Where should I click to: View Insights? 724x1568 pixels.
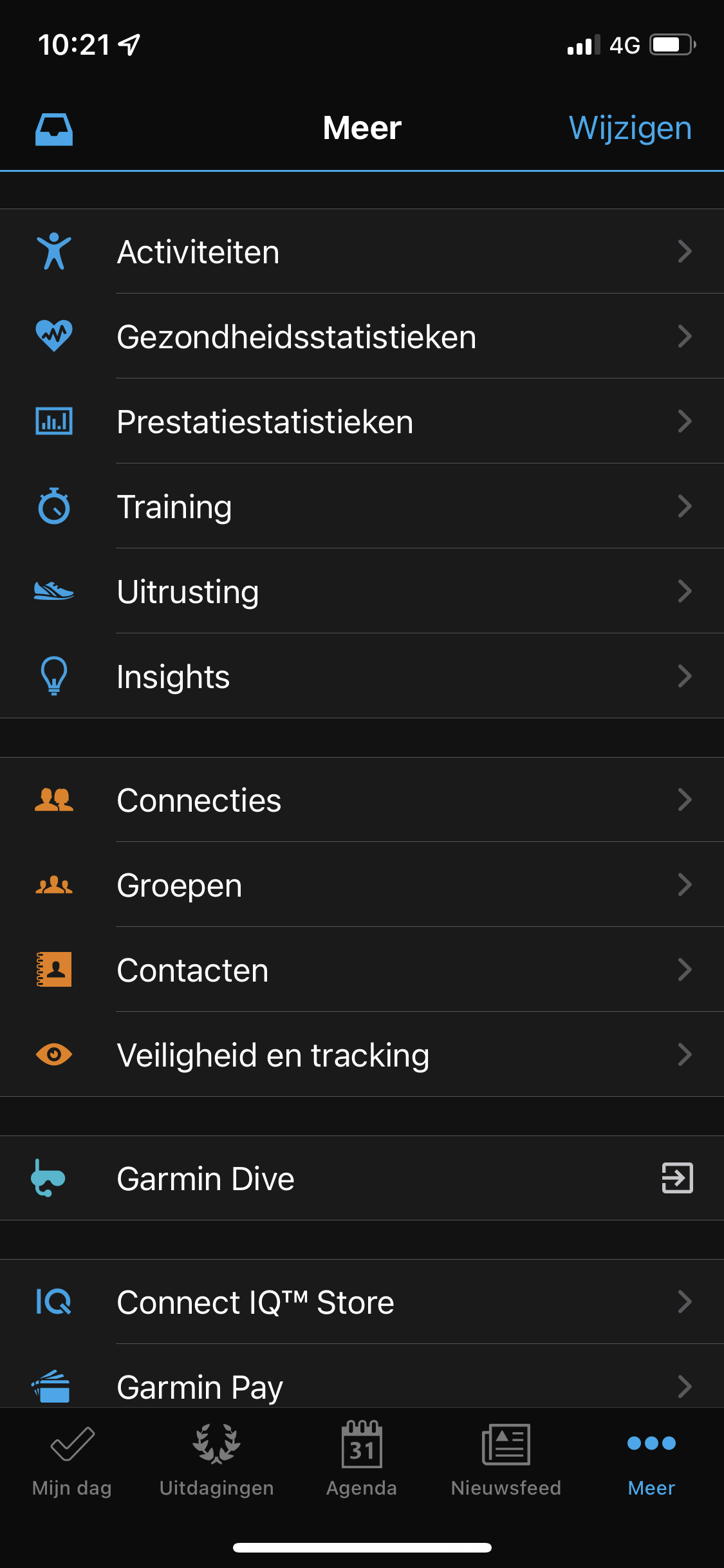click(x=362, y=676)
